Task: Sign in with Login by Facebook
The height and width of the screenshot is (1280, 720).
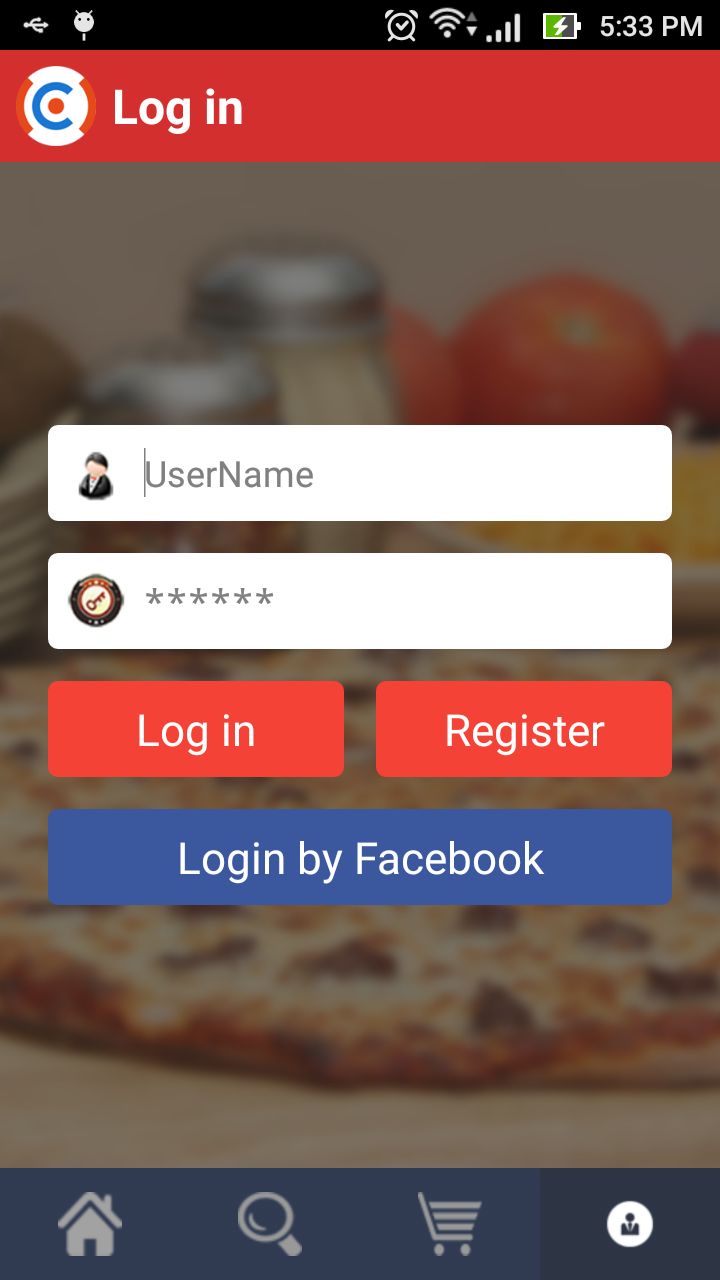Action: pyautogui.click(x=360, y=858)
